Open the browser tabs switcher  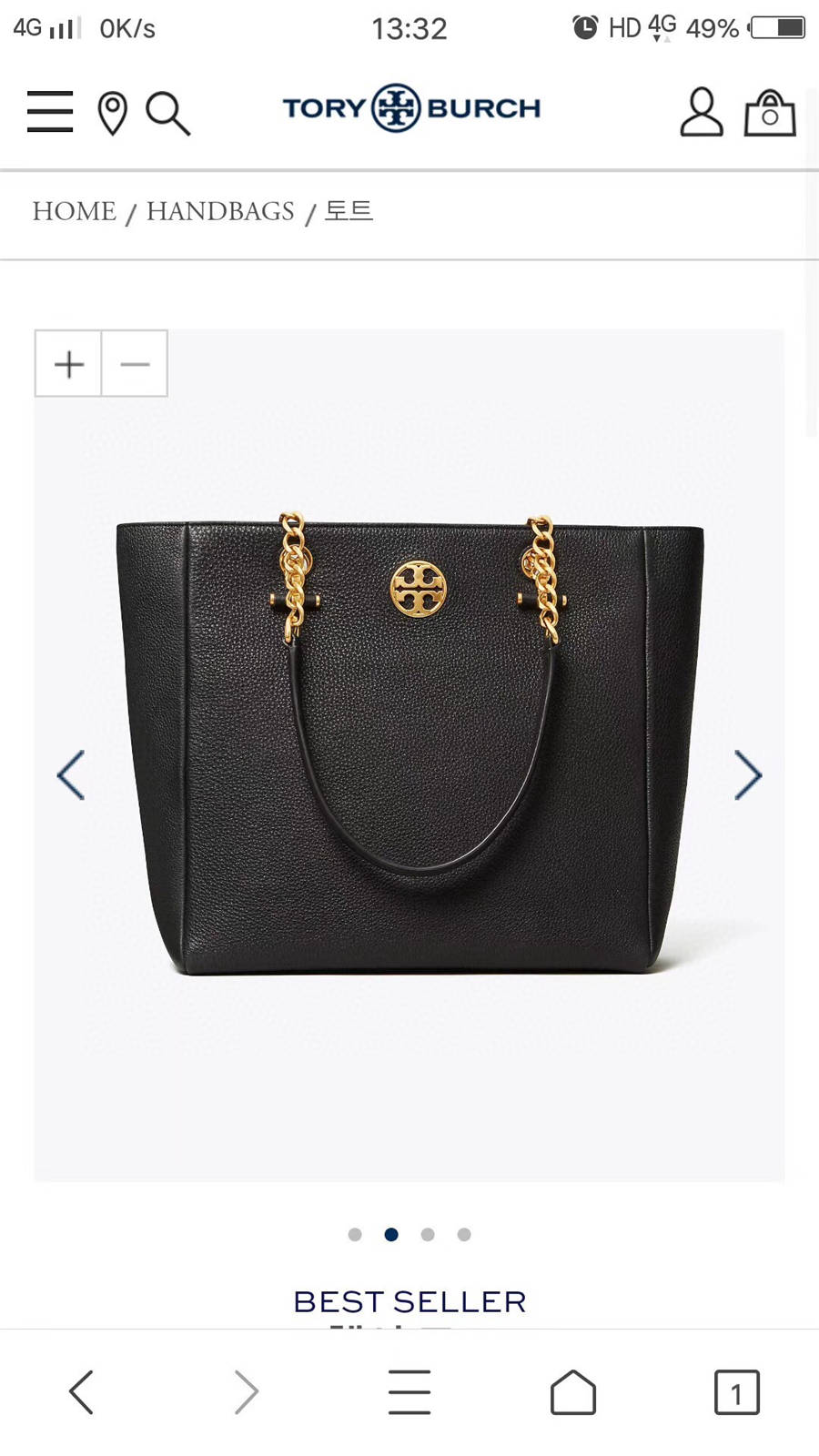tap(736, 1392)
